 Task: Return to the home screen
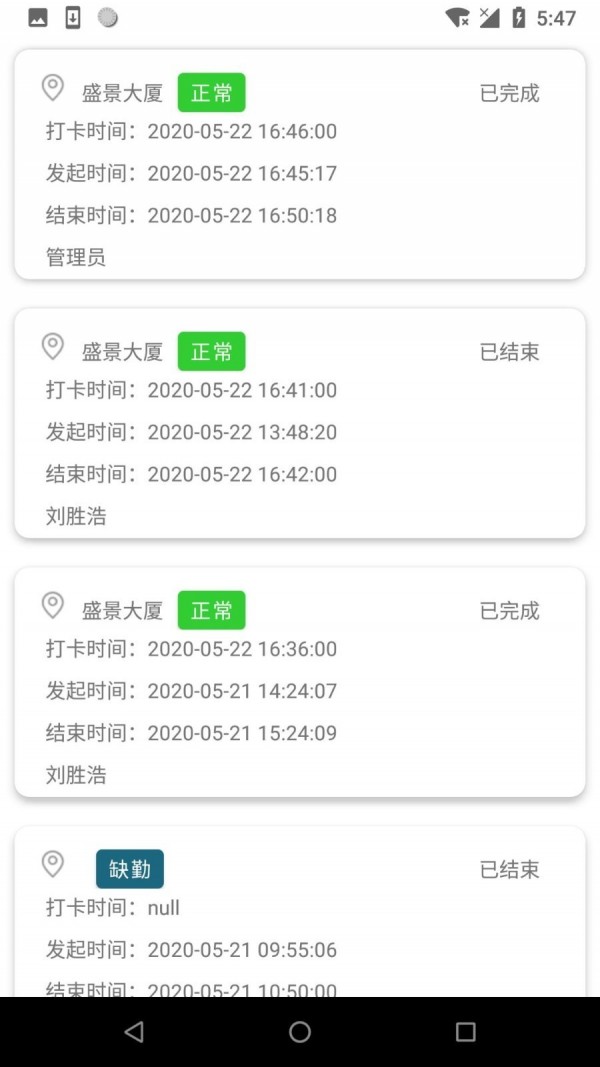click(x=300, y=1032)
